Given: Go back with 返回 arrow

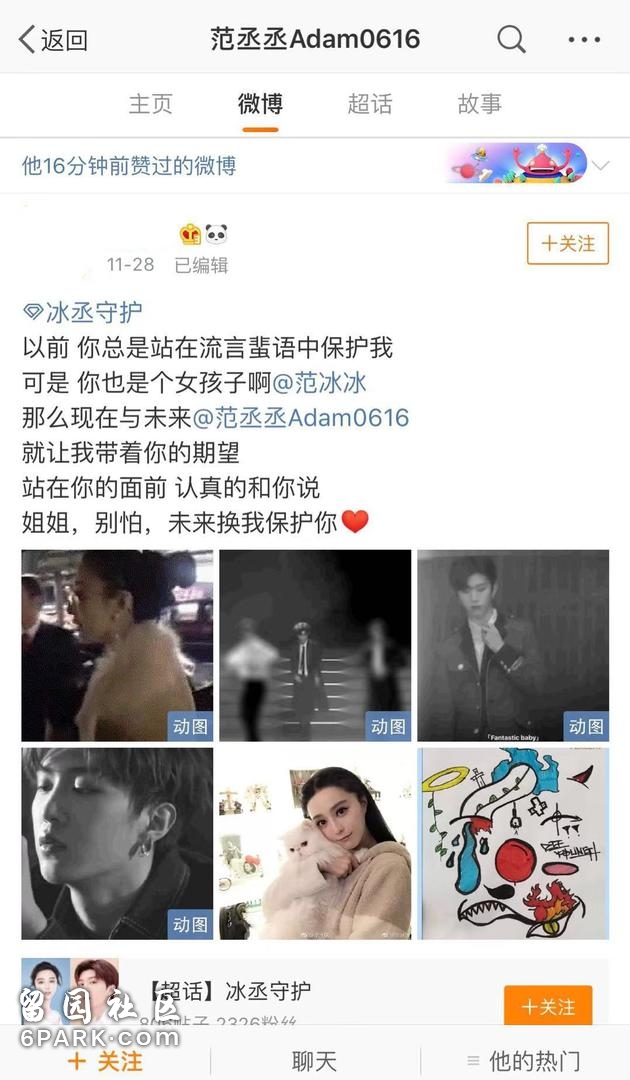Looking at the screenshot, I should click(x=52, y=40).
